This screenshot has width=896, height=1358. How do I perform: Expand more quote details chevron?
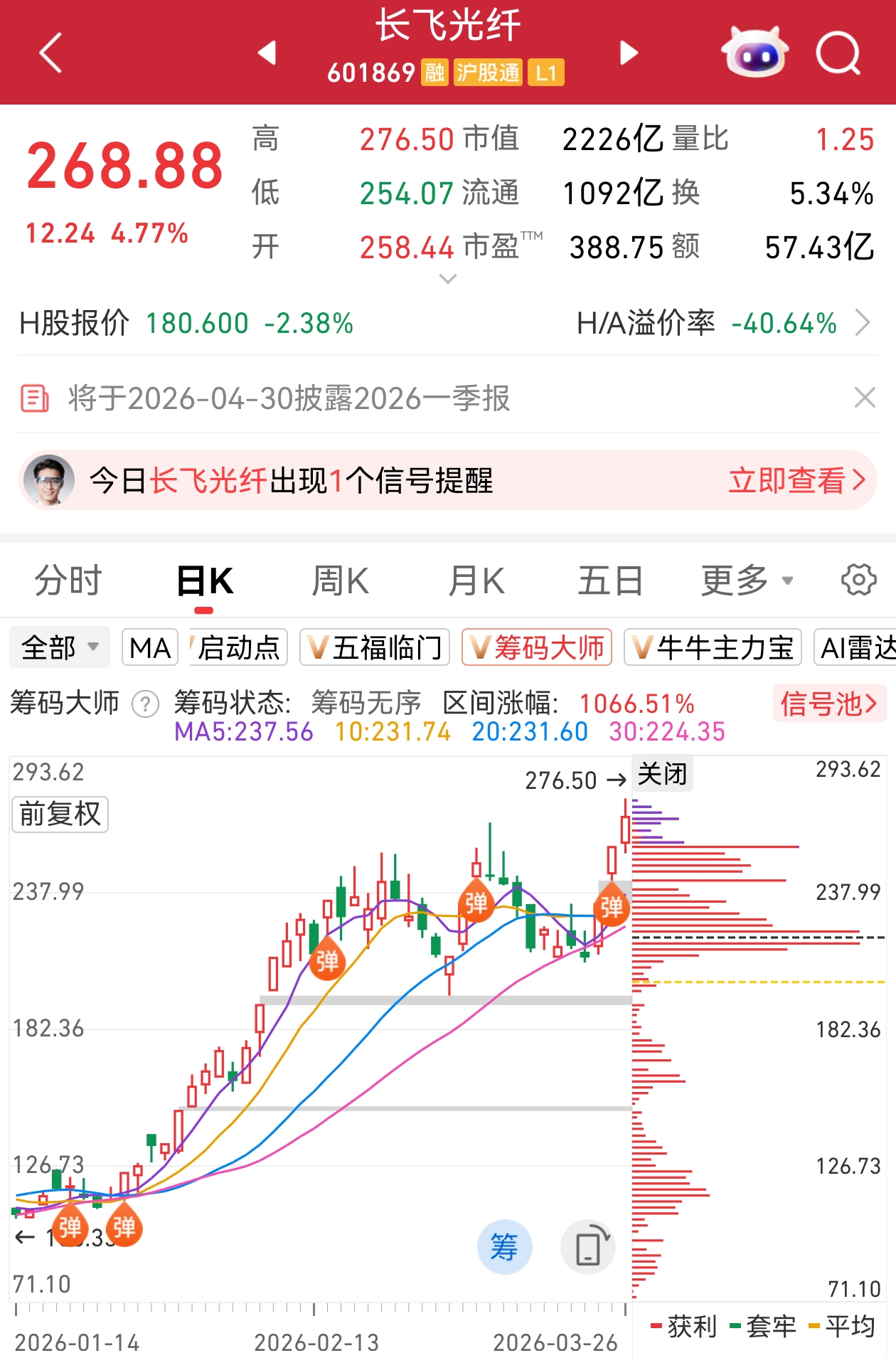[448, 280]
